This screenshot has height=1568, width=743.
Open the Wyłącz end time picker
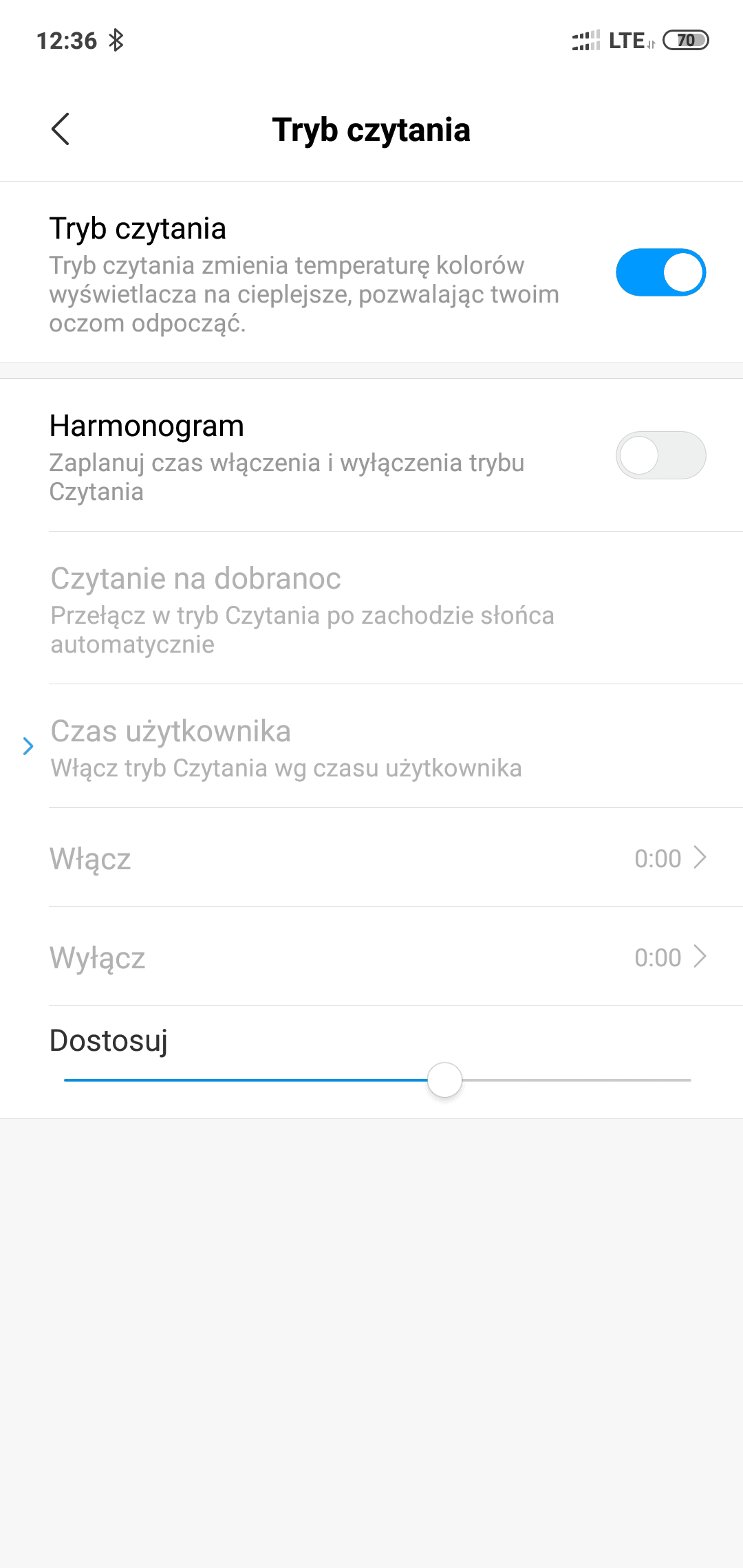point(371,957)
